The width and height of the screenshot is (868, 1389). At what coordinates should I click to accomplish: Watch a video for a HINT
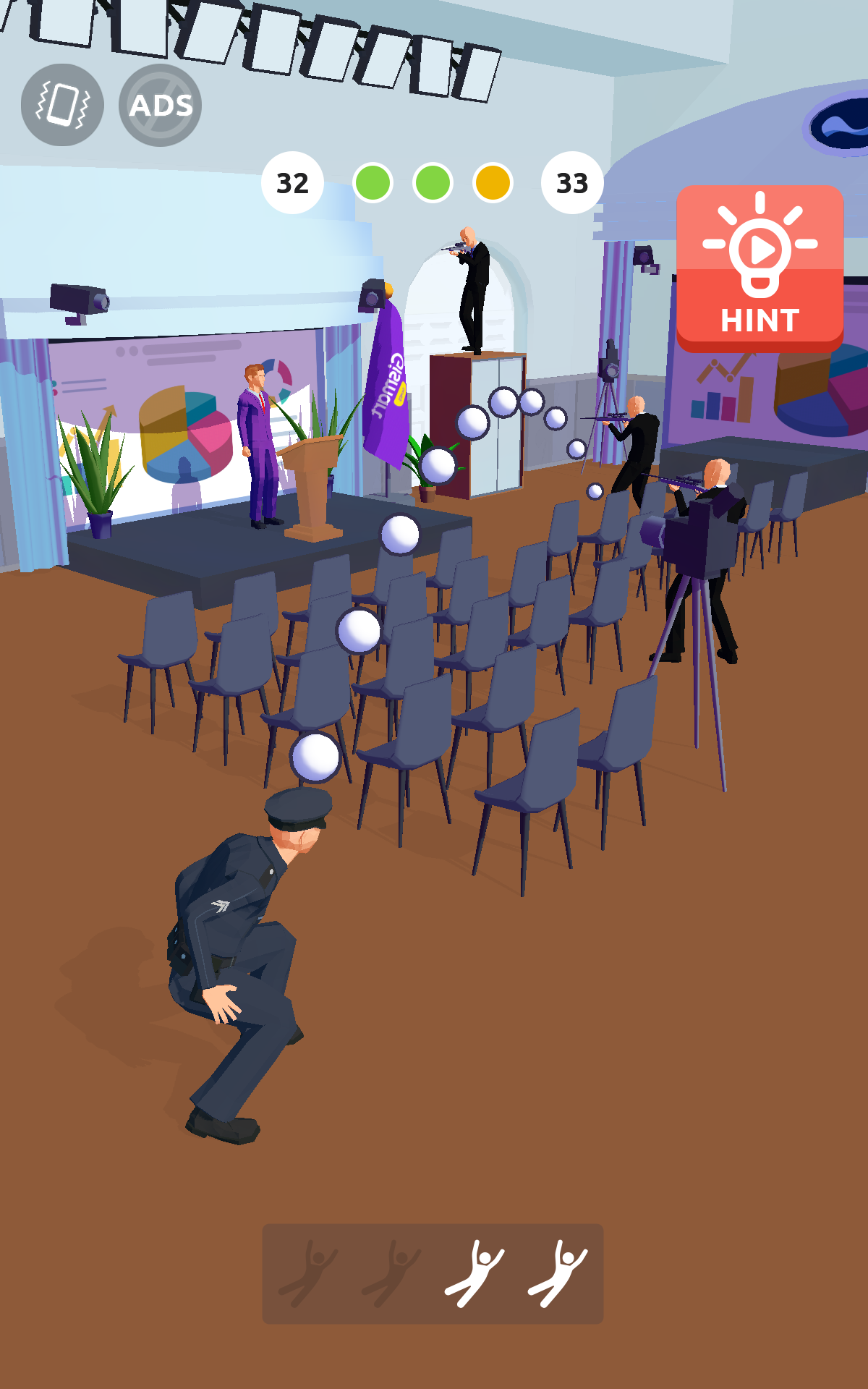(759, 268)
